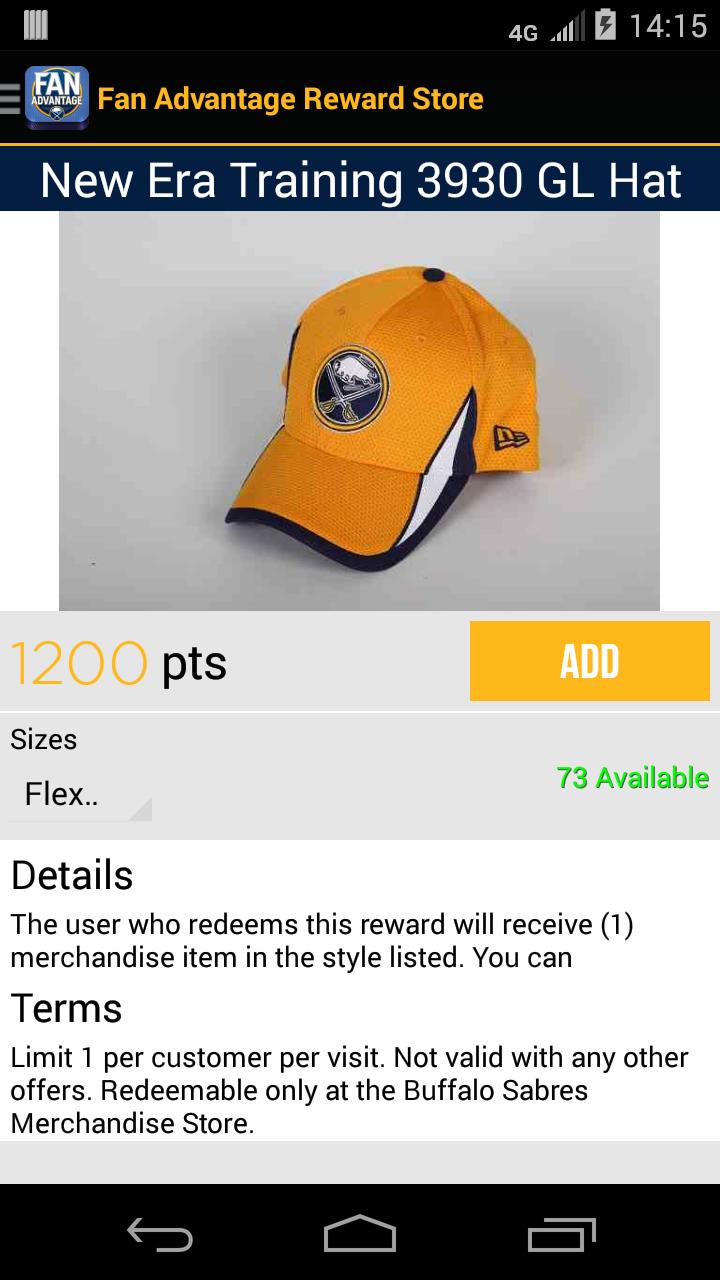720x1280 pixels.
Task: Tap the 1200 pts price label
Action: (x=118, y=660)
